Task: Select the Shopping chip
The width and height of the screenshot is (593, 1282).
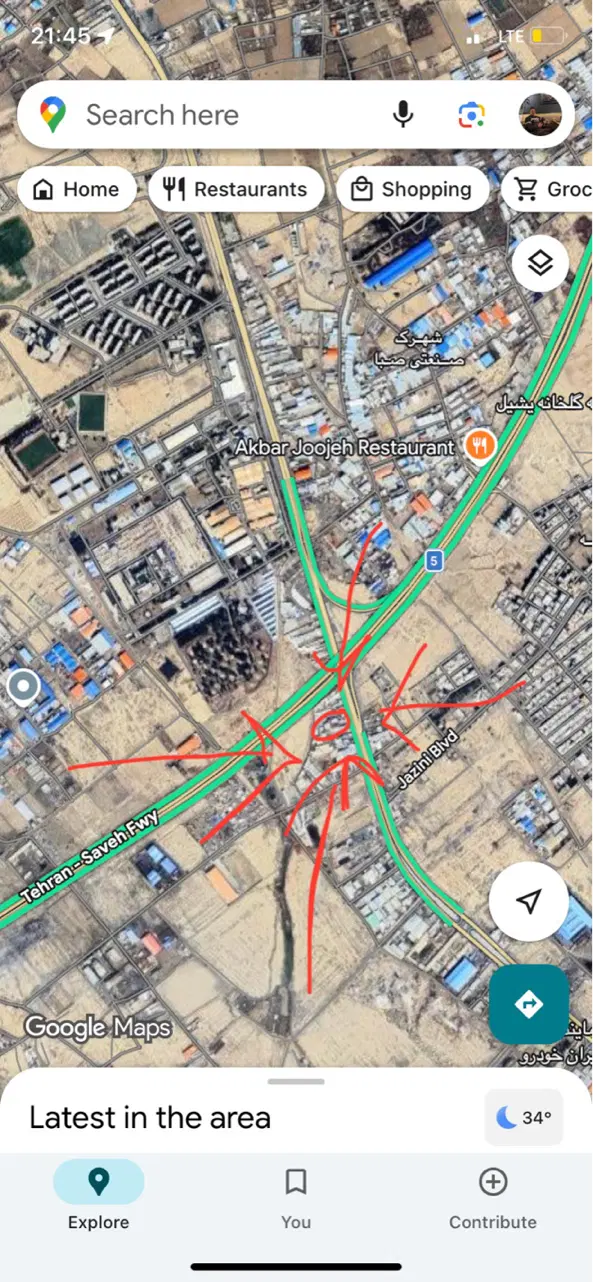Action: [x=412, y=189]
